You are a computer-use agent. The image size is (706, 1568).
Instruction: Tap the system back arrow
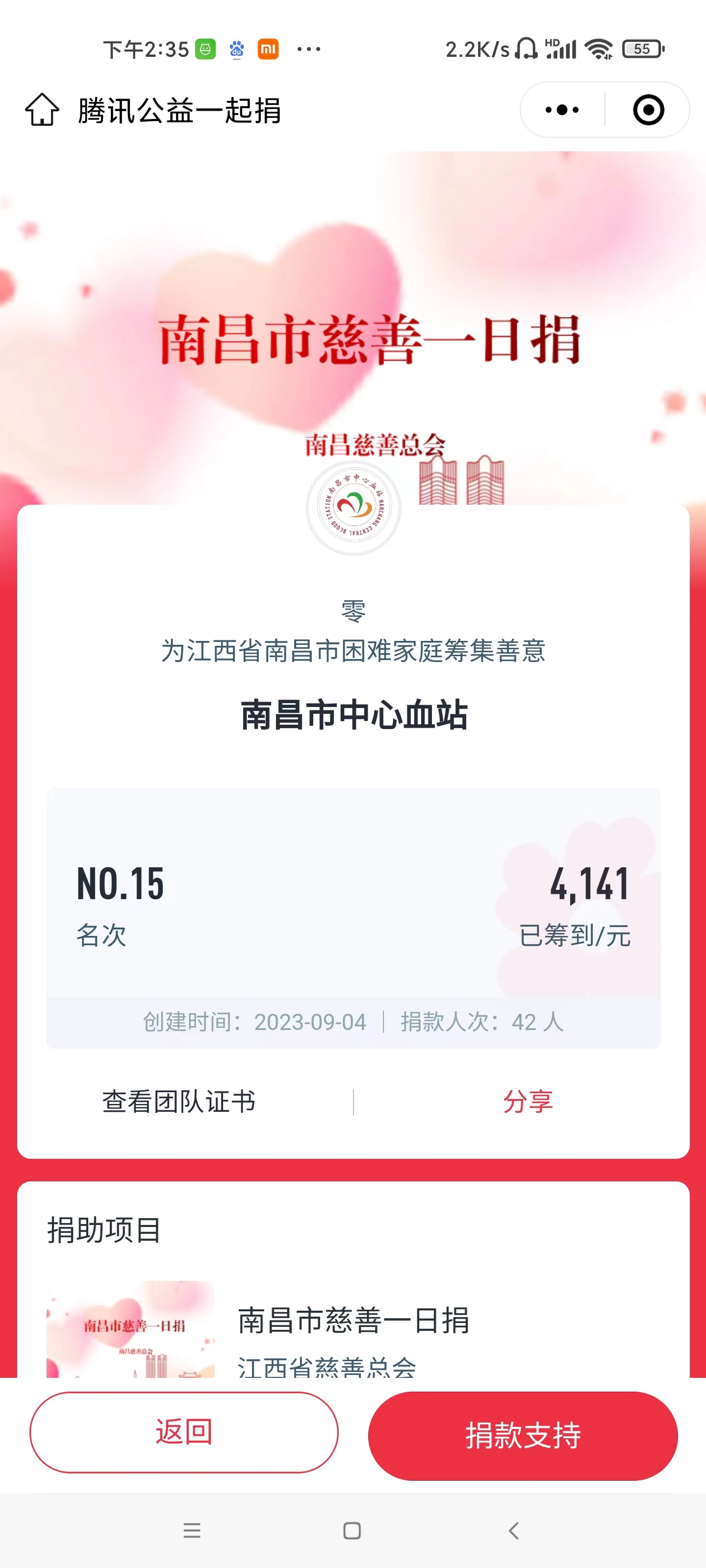[x=513, y=1530]
